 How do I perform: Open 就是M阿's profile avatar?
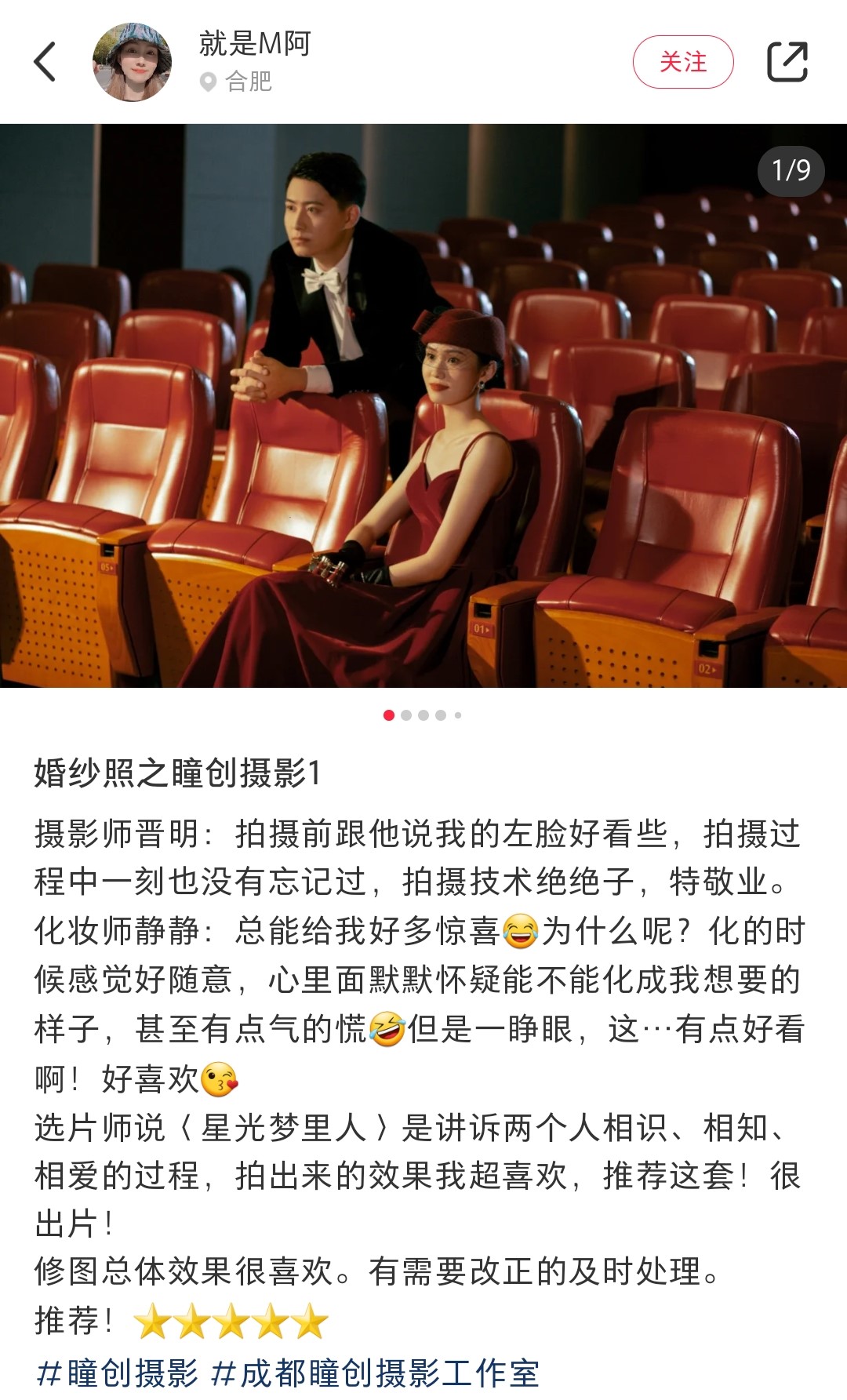pos(132,62)
